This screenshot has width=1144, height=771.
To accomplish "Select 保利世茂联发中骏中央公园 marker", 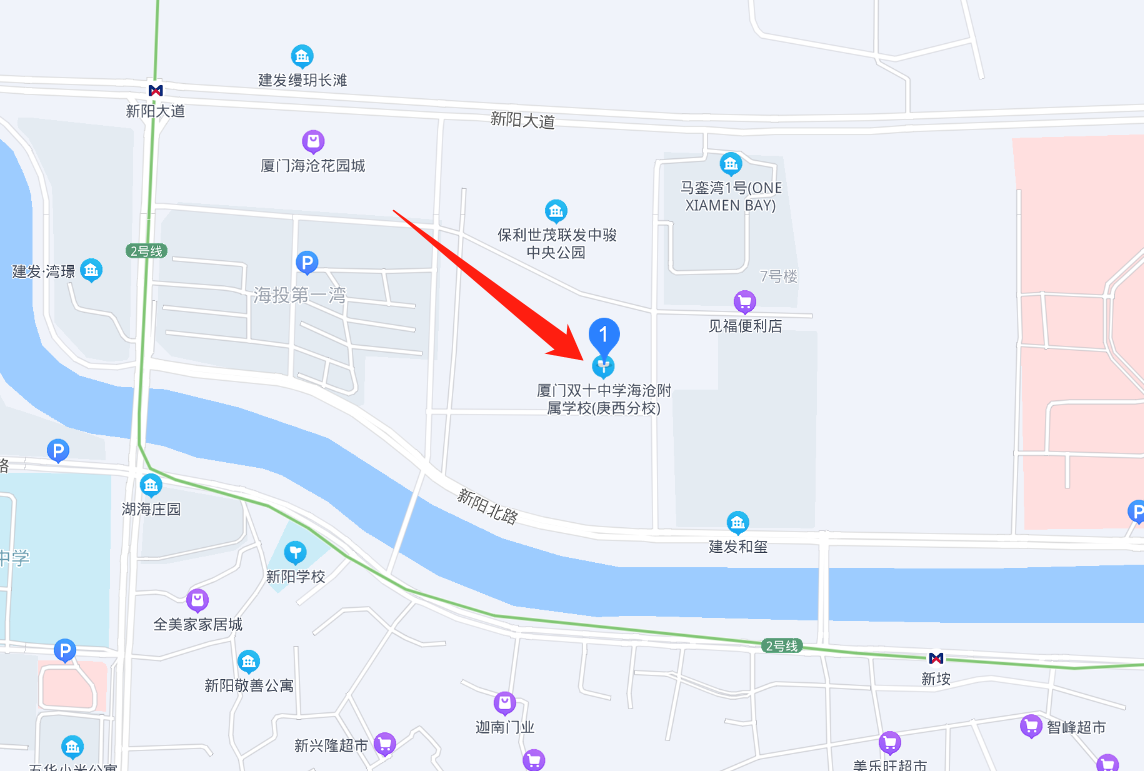I will (x=556, y=211).
